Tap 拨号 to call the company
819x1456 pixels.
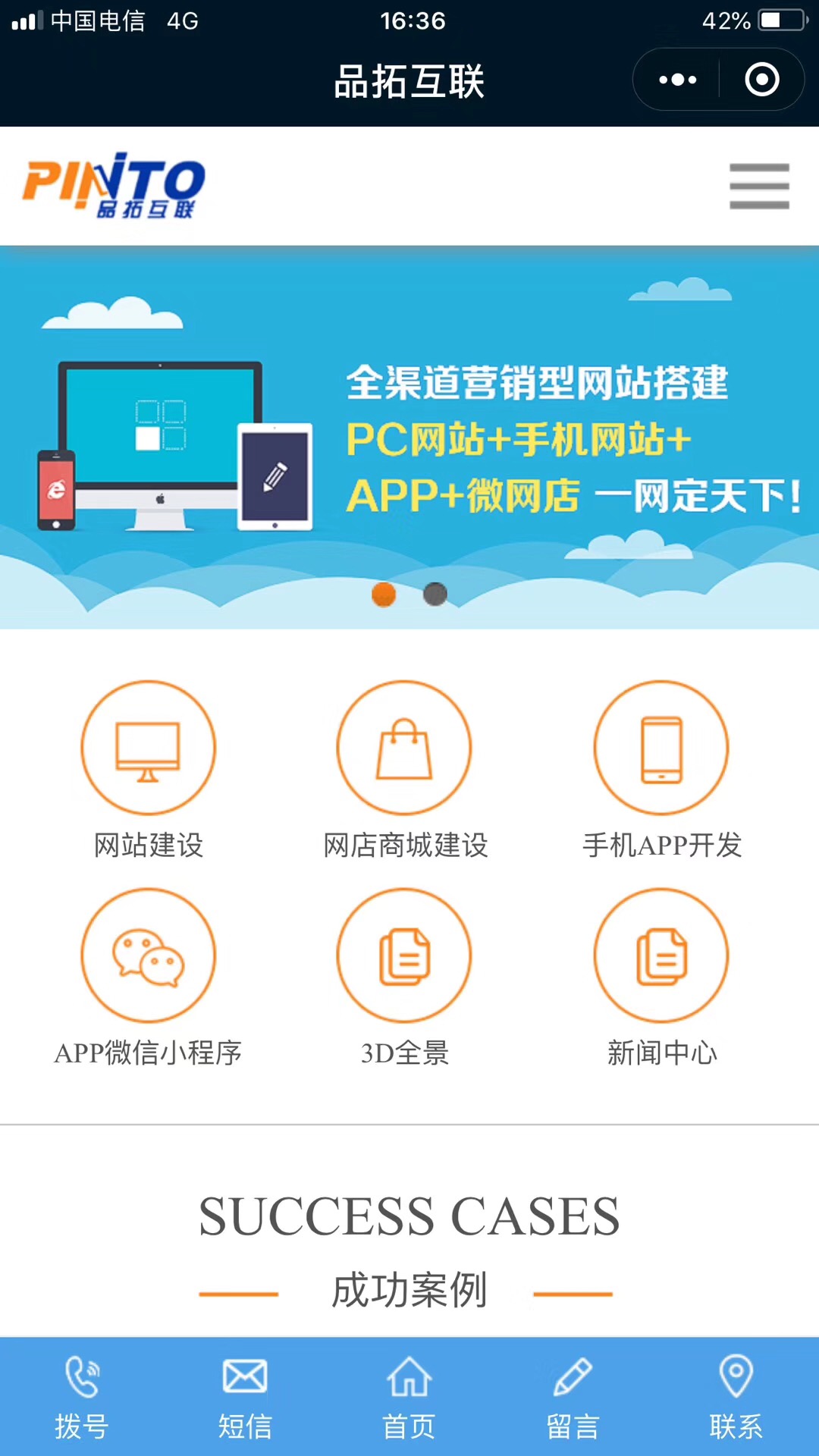(82, 1397)
